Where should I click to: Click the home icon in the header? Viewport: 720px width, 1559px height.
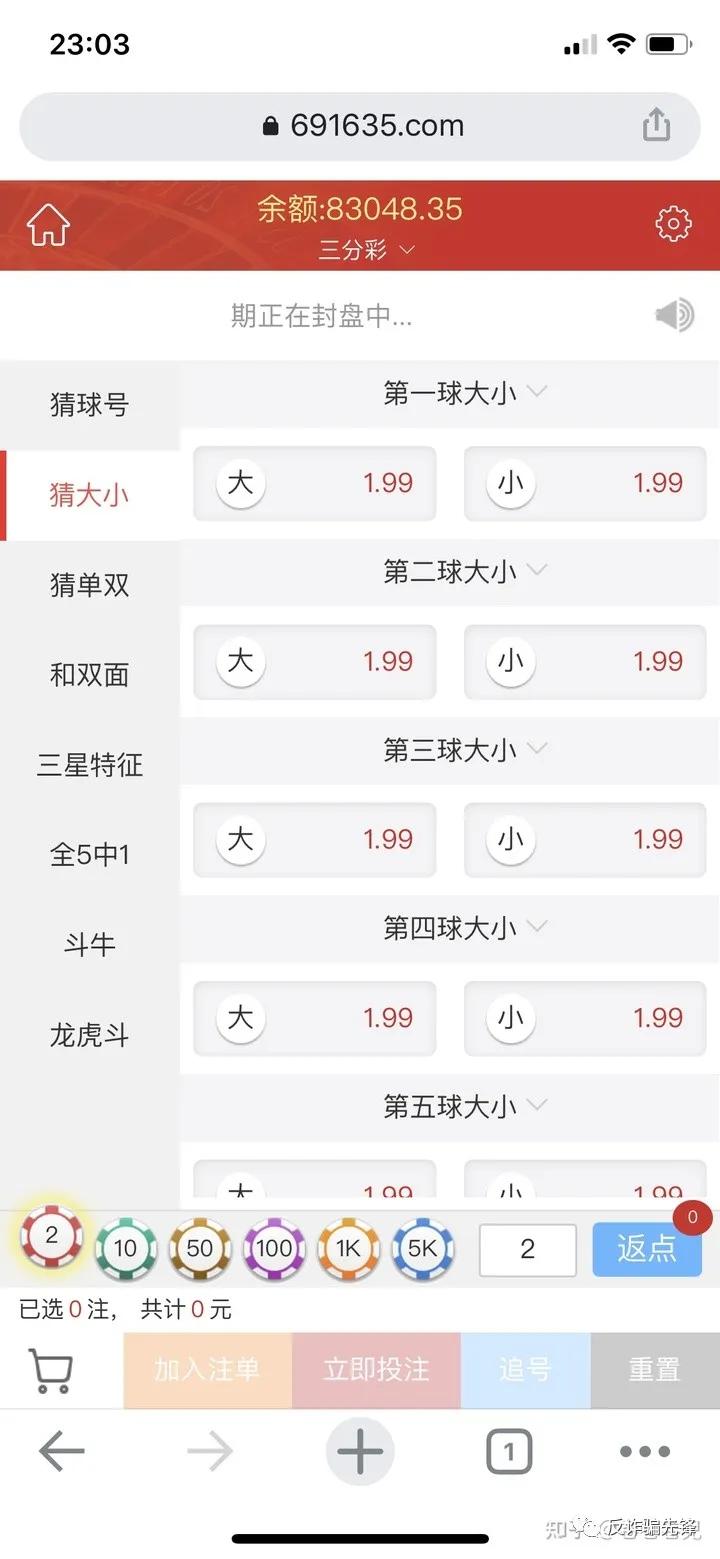click(x=47, y=225)
